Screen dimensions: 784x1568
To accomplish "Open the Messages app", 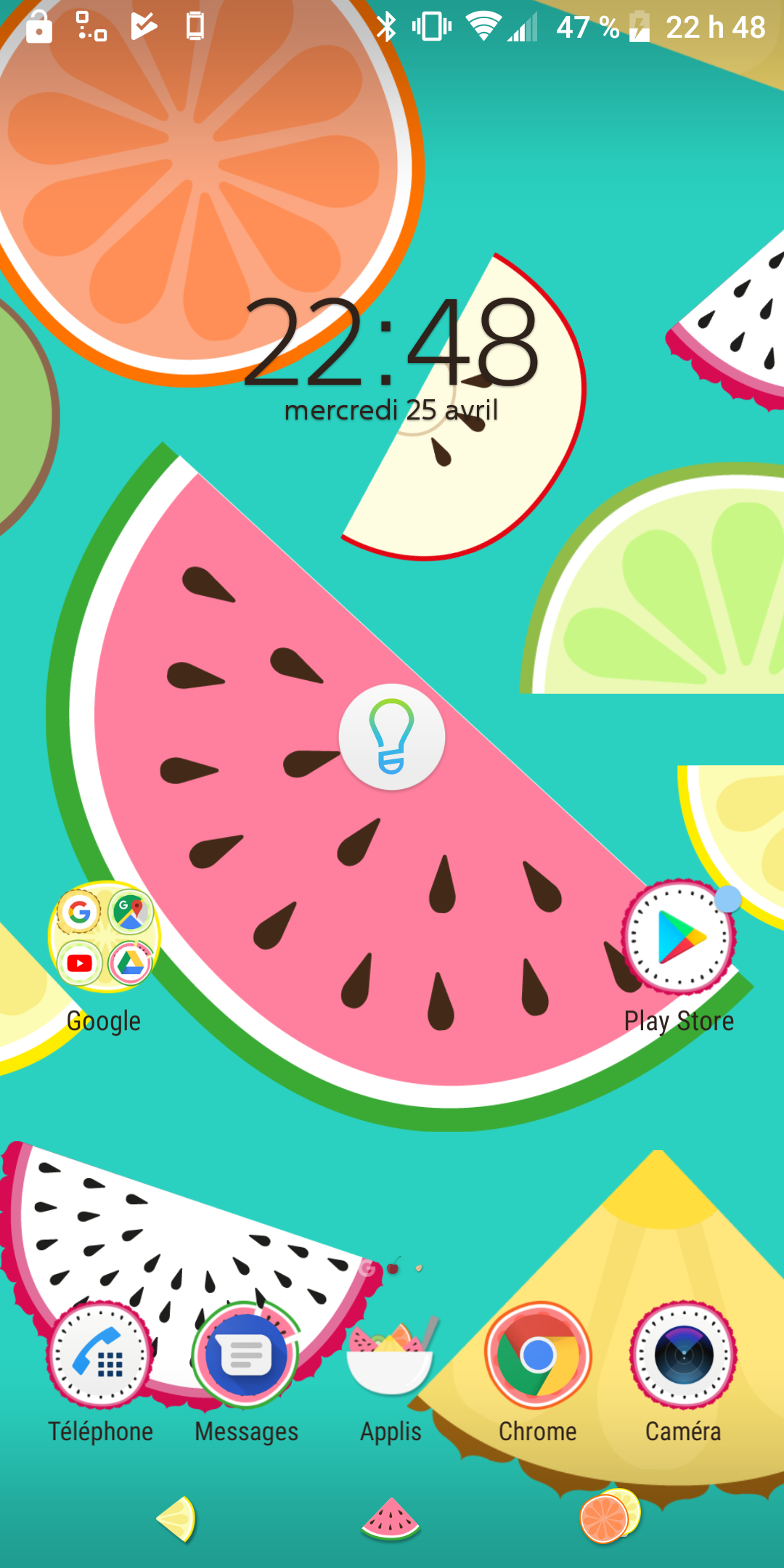I will [246, 1355].
